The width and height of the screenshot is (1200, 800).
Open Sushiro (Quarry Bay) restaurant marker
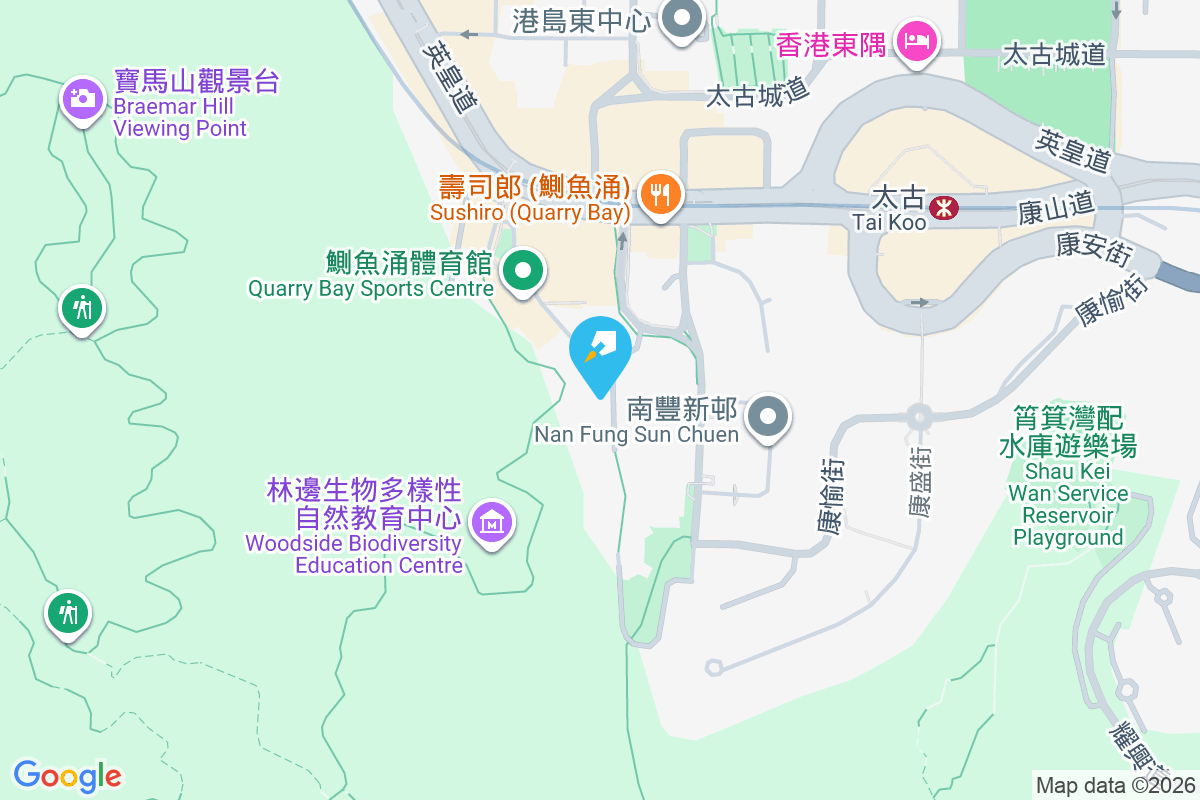coord(660,193)
